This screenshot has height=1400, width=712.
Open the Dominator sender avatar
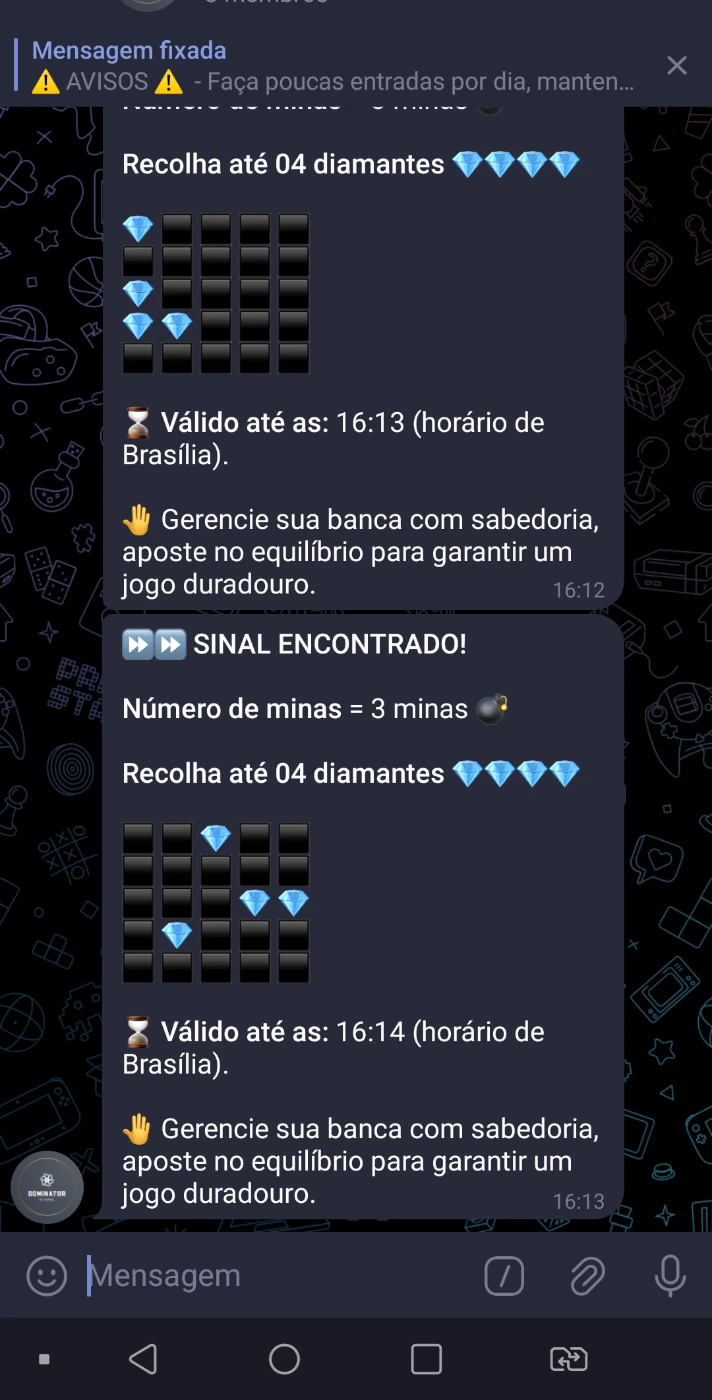(x=47, y=1187)
